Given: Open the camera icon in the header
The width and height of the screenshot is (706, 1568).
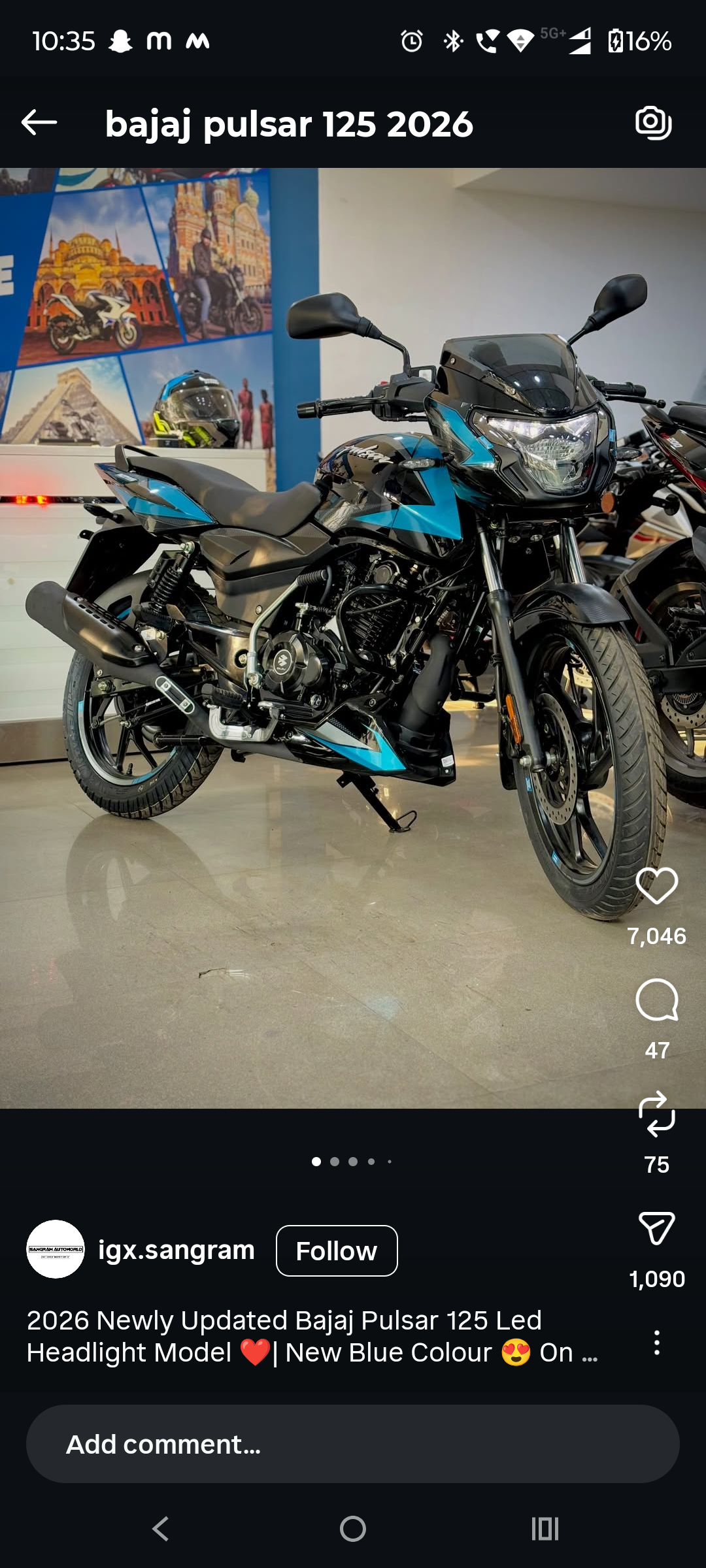Looking at the screenshot, I should pyautogui.click(x=653, y=123).
